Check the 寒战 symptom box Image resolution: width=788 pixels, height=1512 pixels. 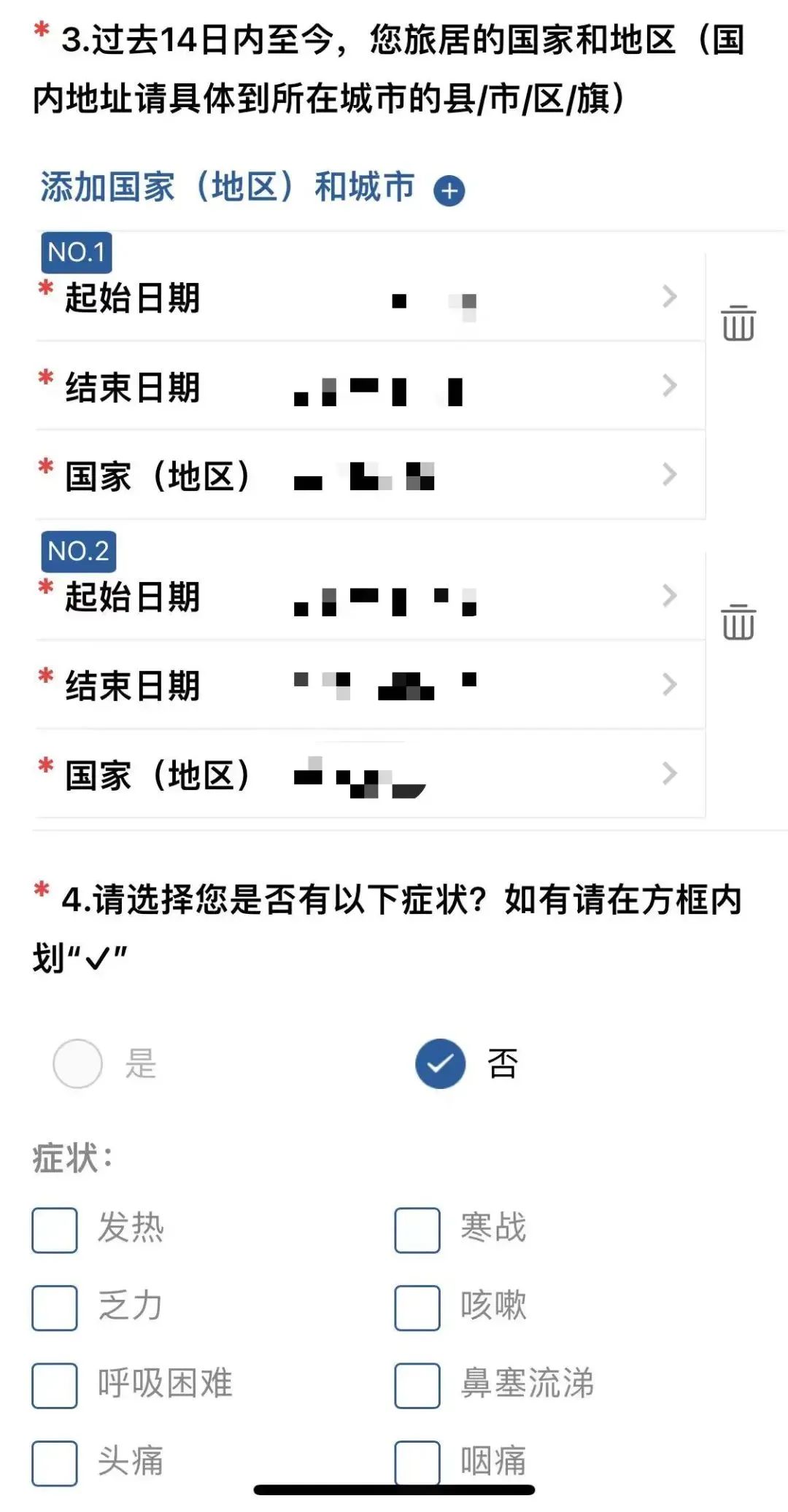[417, 1230]
